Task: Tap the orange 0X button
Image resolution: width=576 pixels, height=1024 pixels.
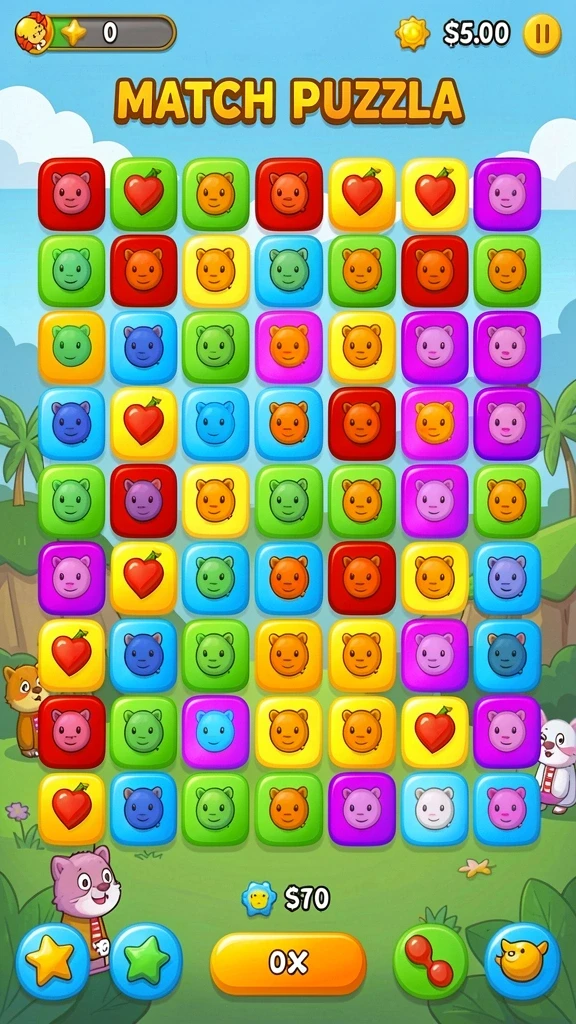Action: [288, 963]
